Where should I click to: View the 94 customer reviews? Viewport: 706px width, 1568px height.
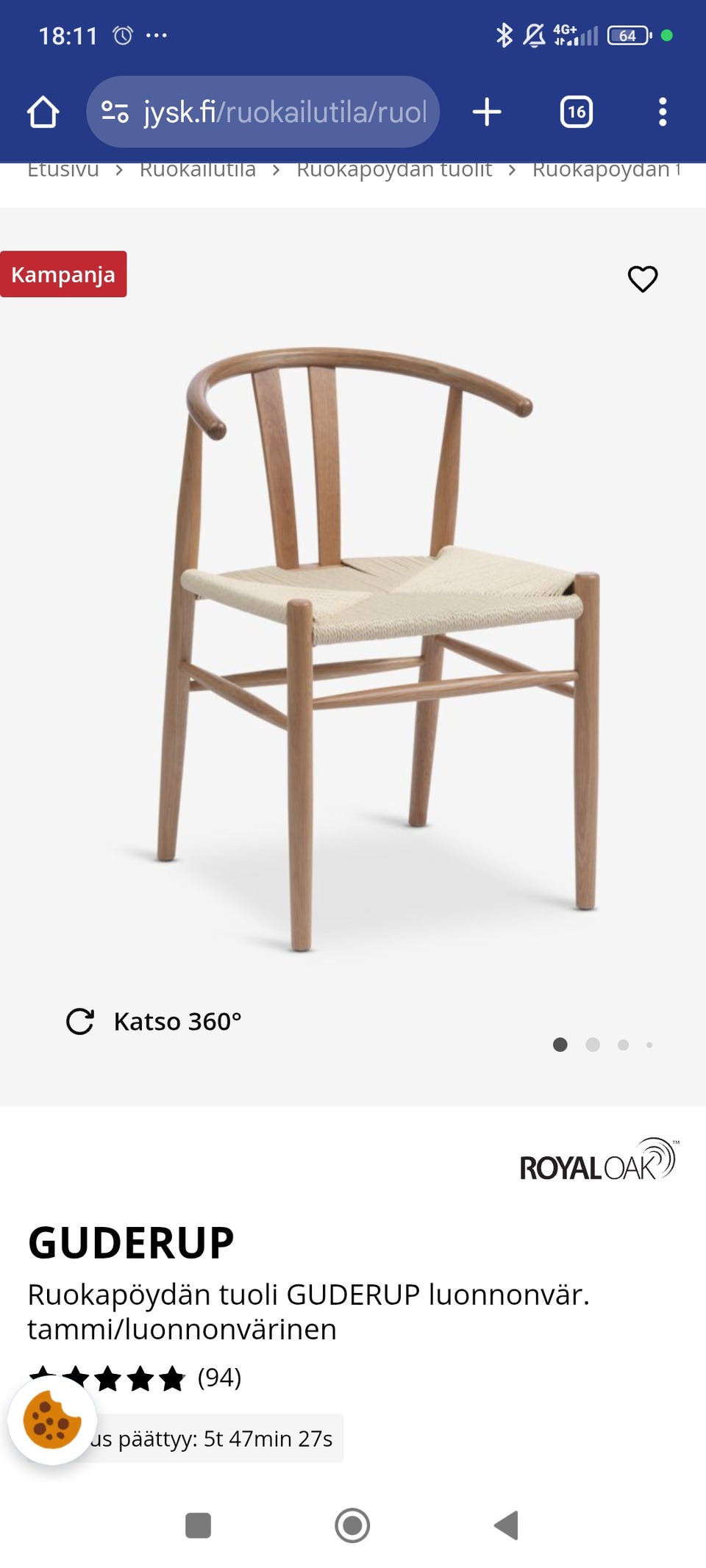point(219,1378)
